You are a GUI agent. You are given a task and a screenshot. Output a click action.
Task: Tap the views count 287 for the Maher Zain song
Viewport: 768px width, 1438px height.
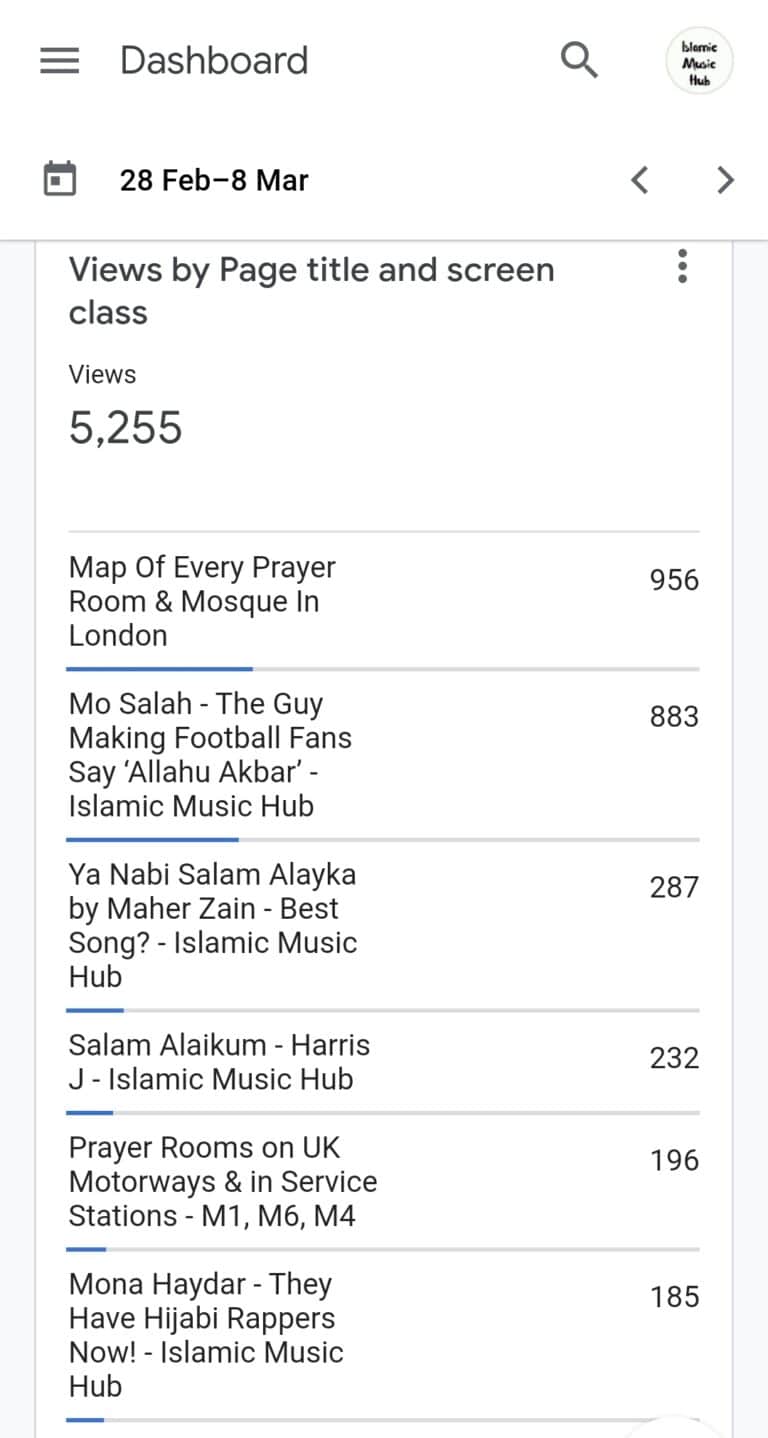click(x=674, y=887)
